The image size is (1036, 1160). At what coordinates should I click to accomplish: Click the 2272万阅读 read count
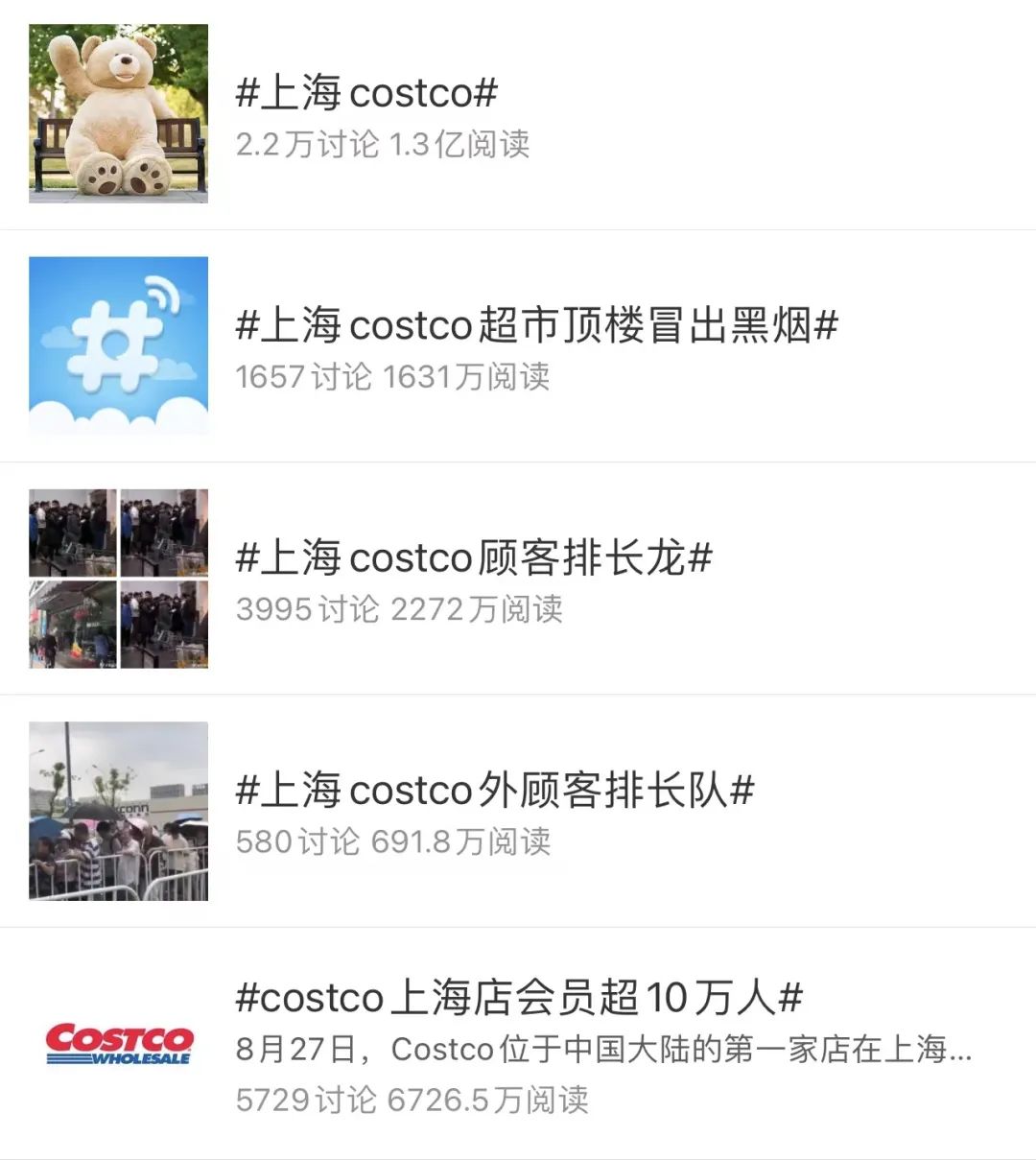tap(478, 609)
